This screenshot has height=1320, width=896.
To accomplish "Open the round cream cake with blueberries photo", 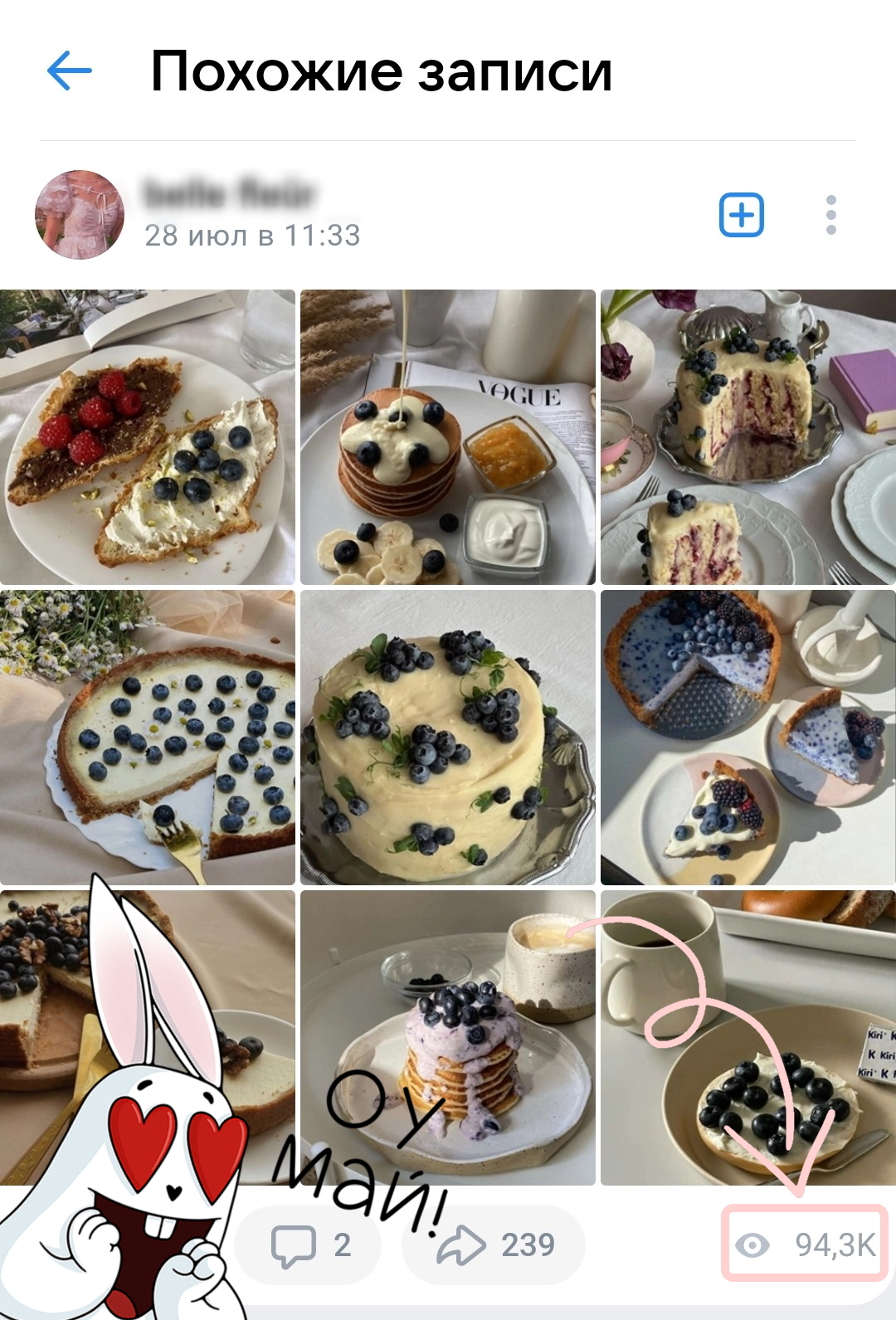I will tap(447, 737).
